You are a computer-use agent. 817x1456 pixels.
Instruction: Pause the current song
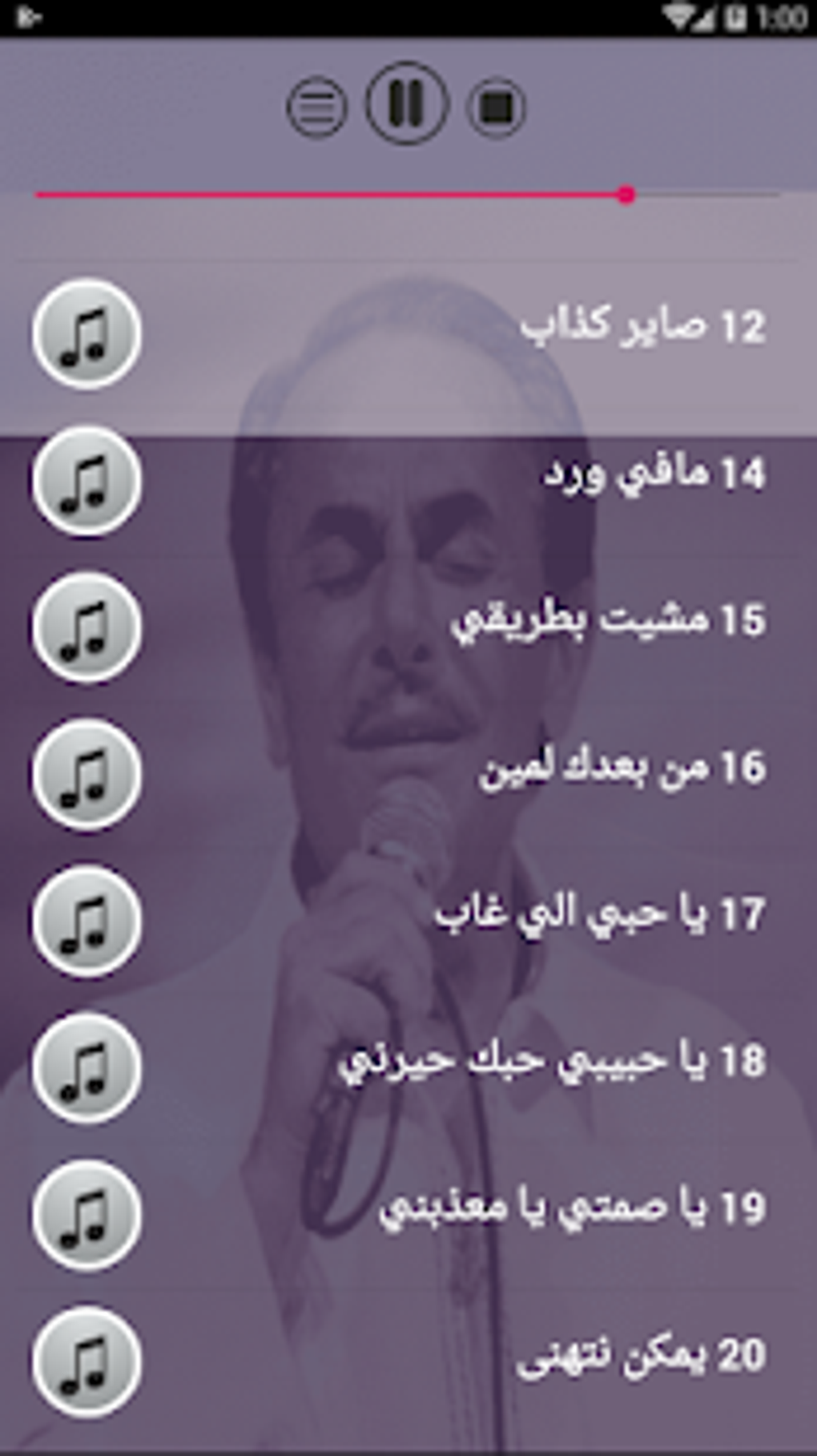tap(406, 104)
